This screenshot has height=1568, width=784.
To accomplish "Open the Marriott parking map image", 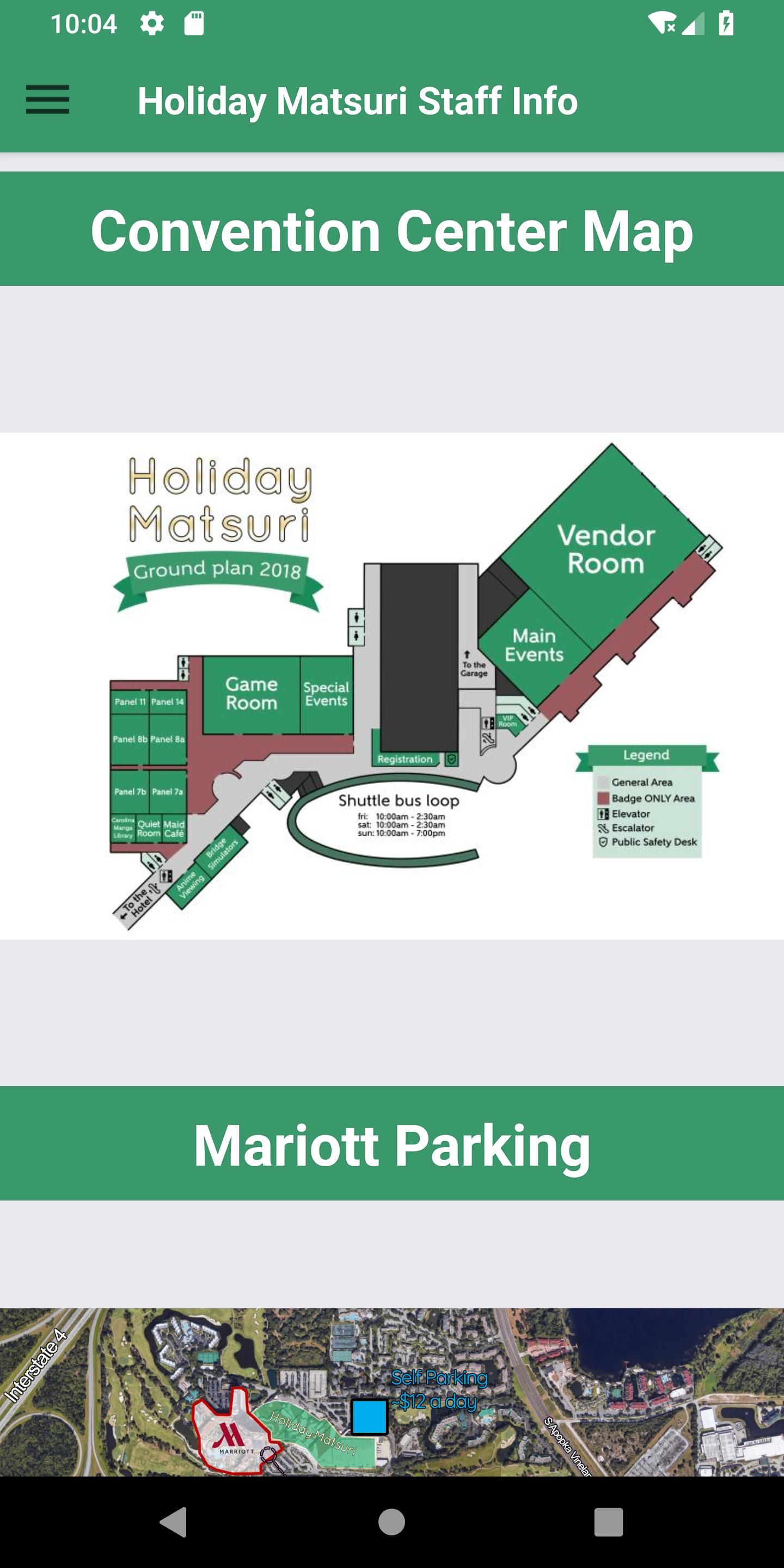I will click(392, 1392).
